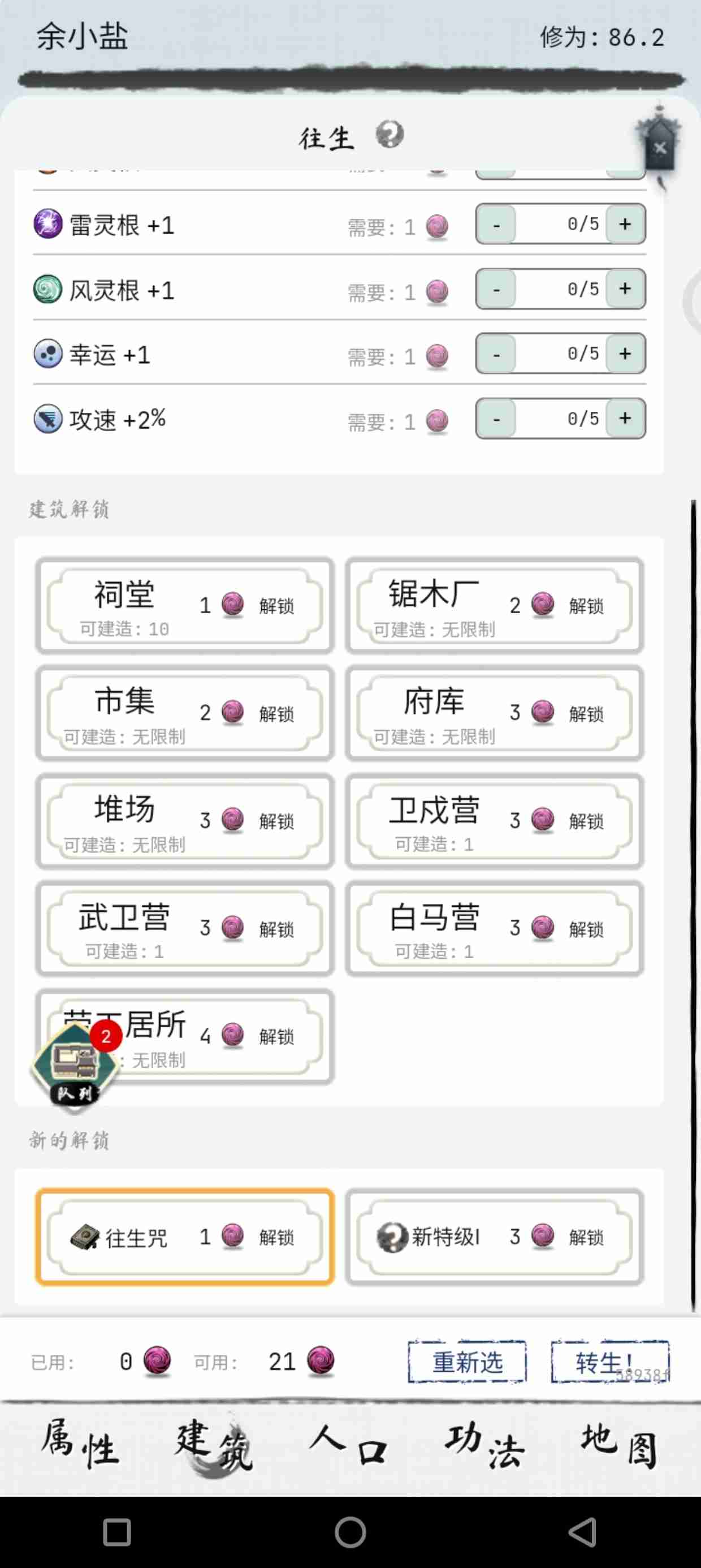Increase 雷灵根 allocation with its plus button
This screenshot has width=701, height=1568.
pos(626,224)
